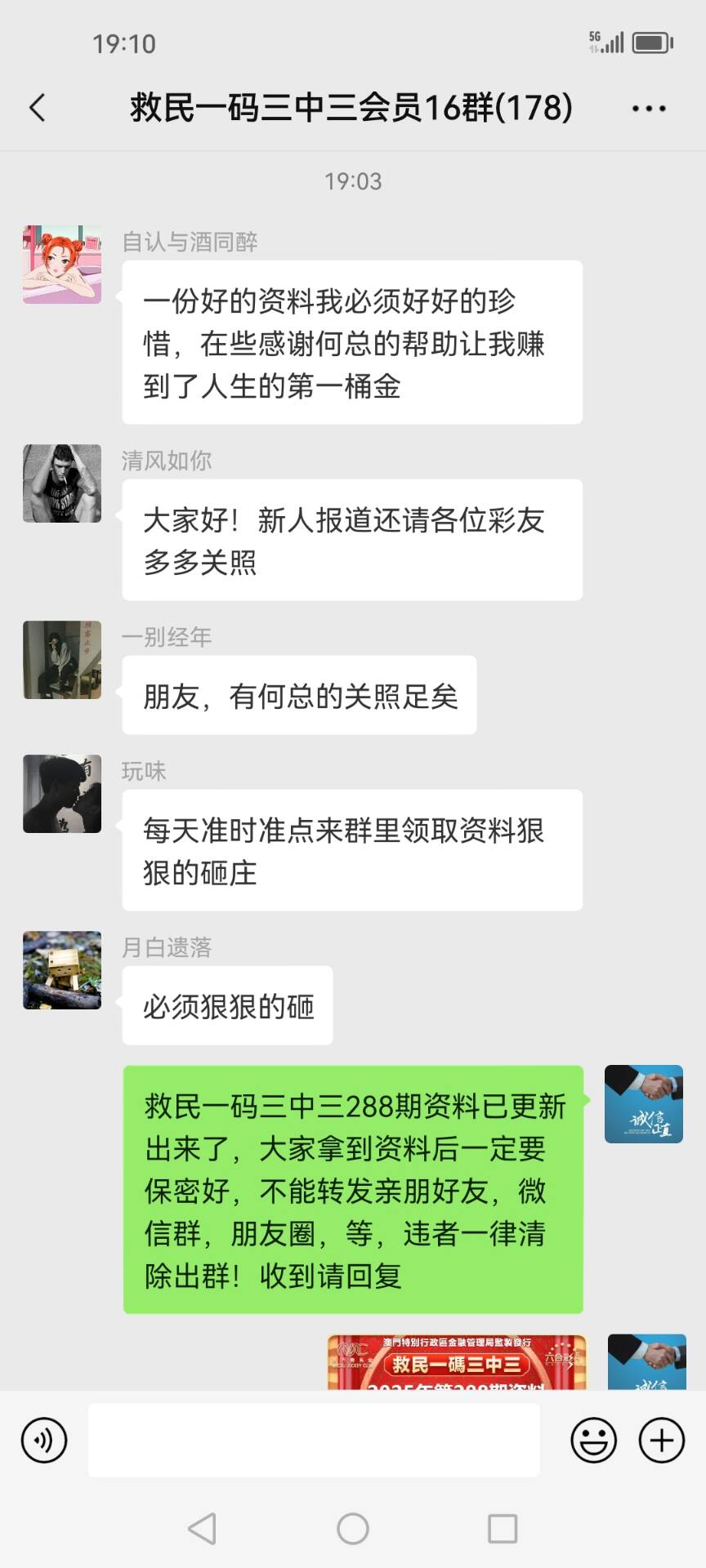Open 清风如你's profile avatar
This screenshot has height=1568, width=706.
pyautogui.click(x=62, y=483)
